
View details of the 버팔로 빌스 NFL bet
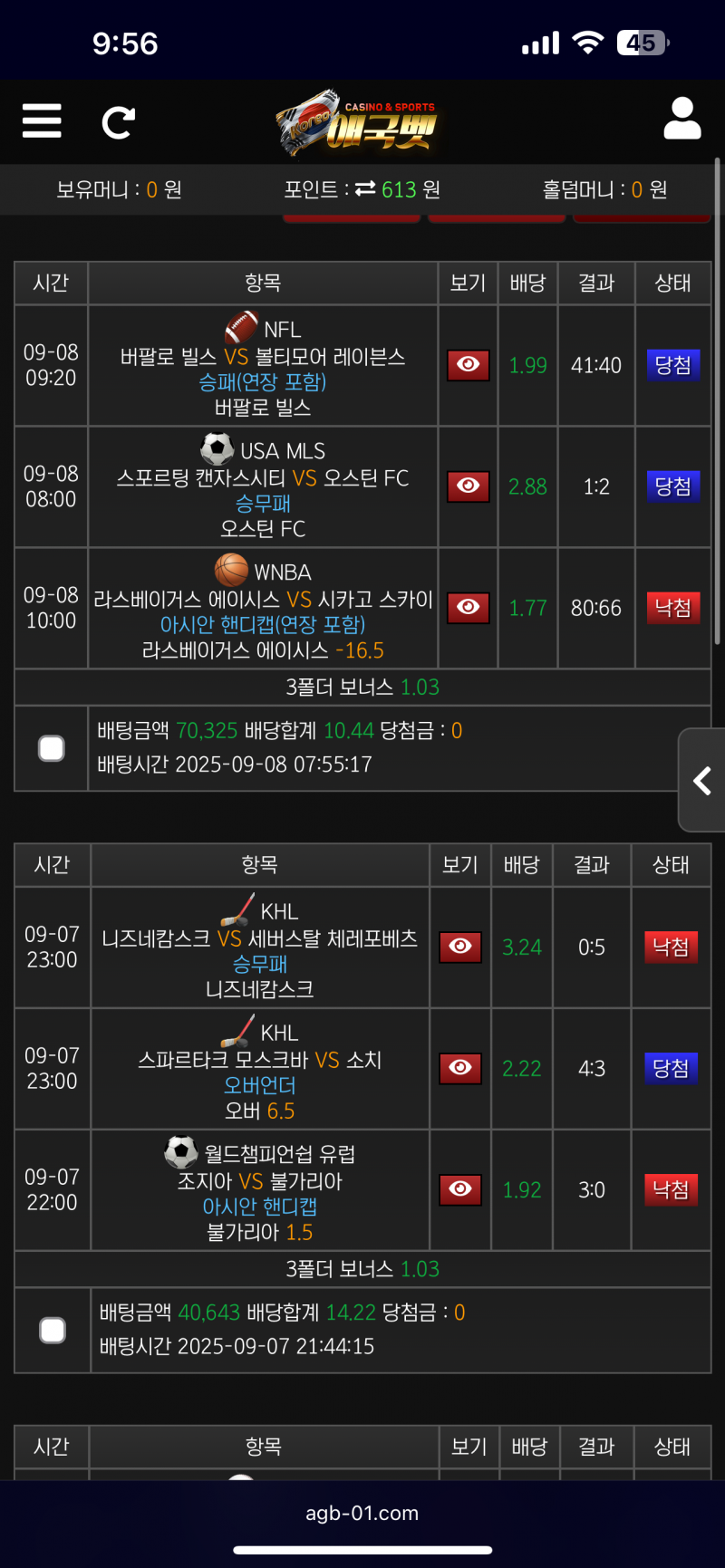point(468,365)
